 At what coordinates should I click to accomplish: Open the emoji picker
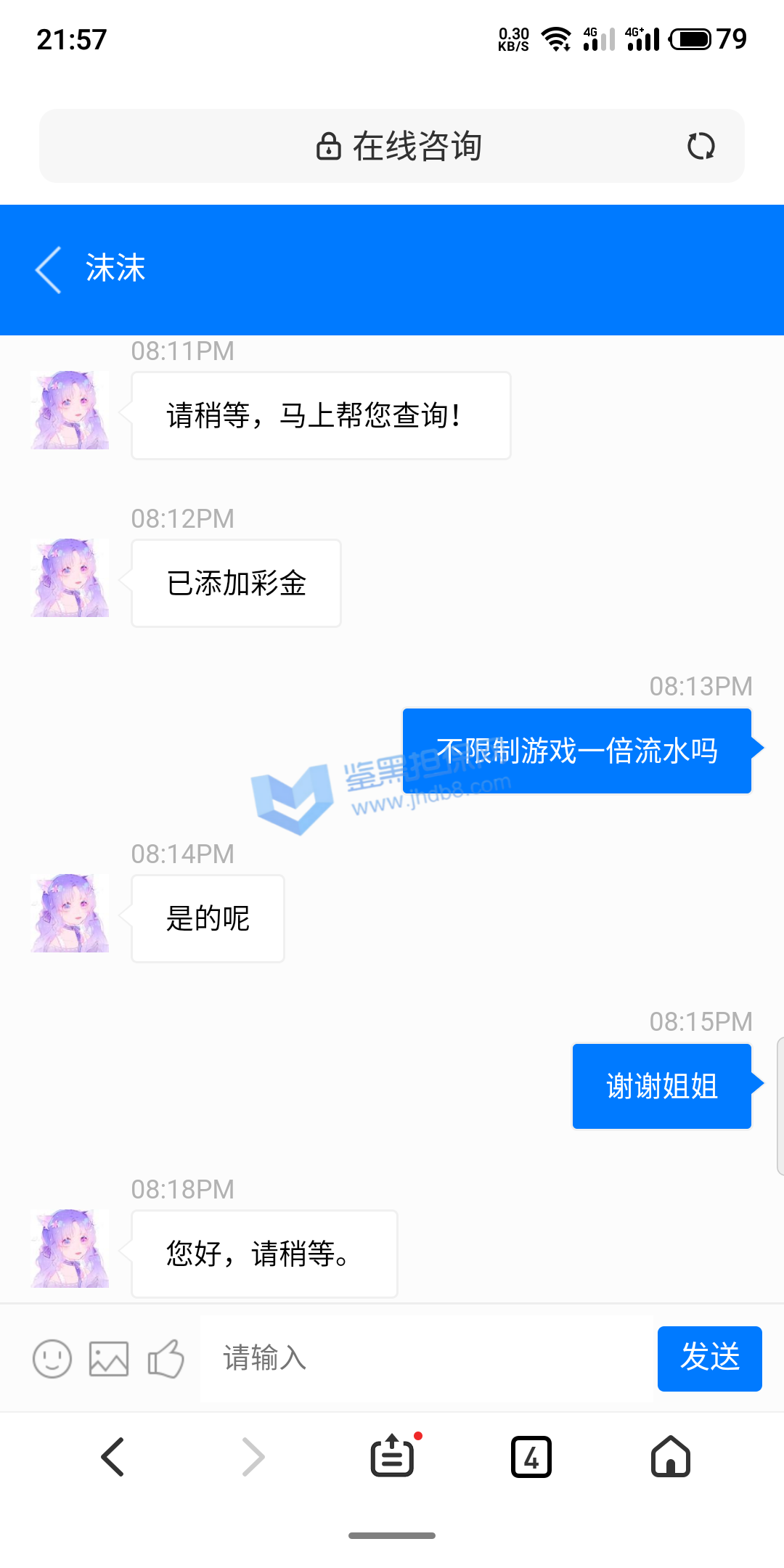pyautogui.click(x=52, y=1358)
